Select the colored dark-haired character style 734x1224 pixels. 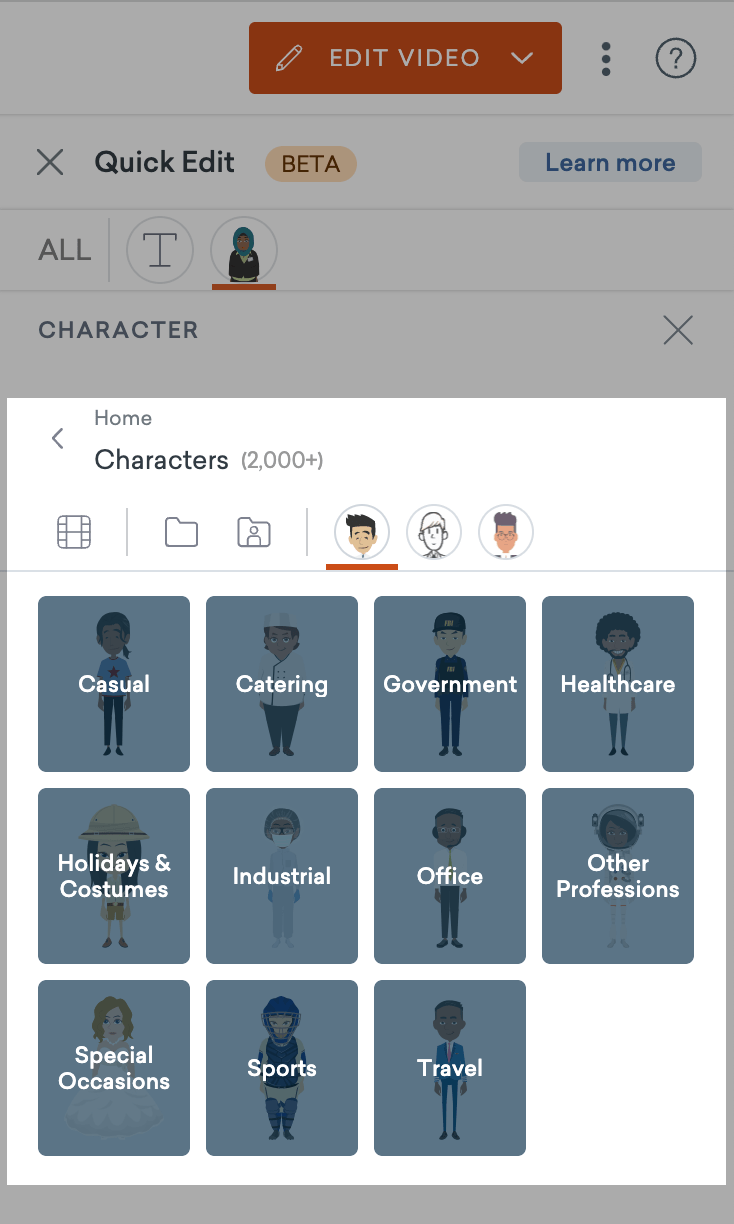pos(362,532)
